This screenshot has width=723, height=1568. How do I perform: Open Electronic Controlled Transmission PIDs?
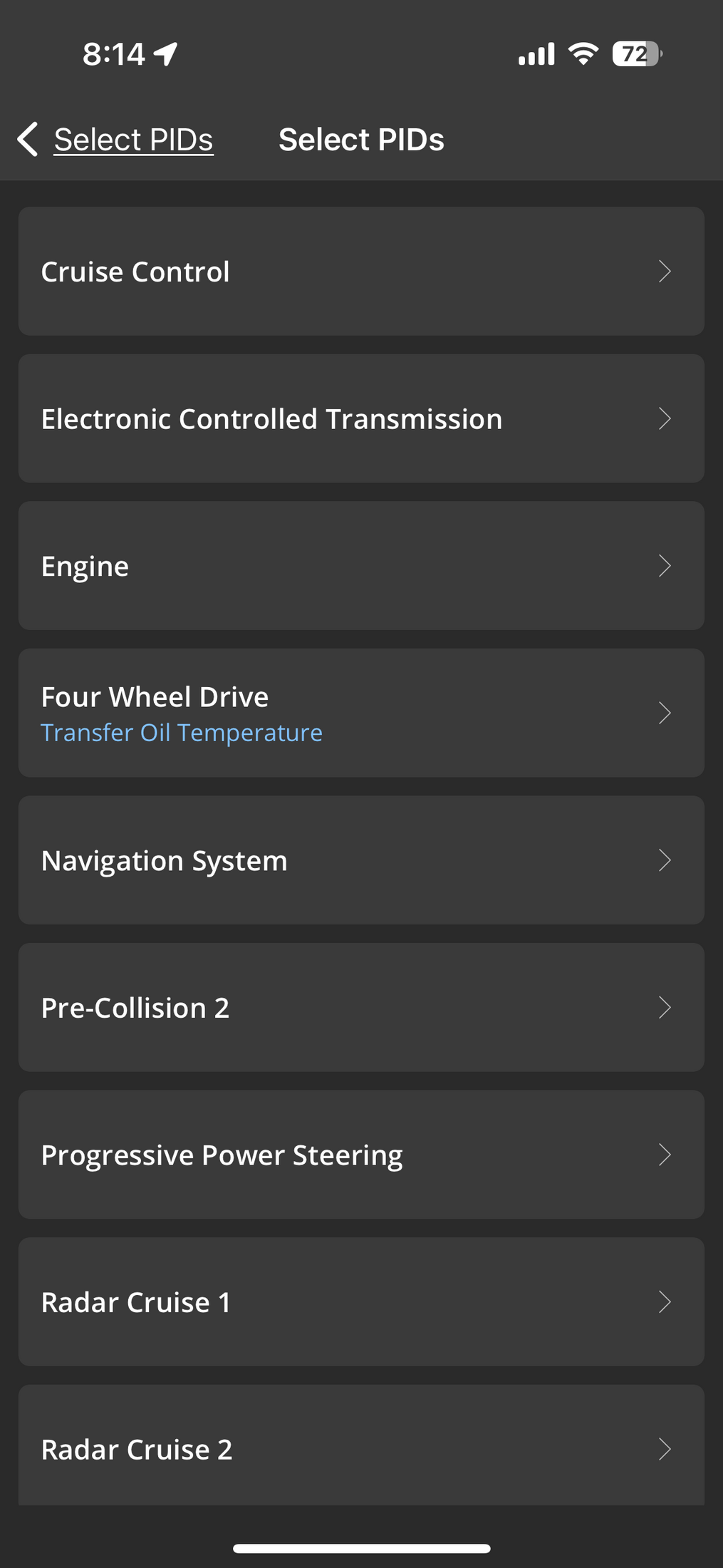pyautogui.click(x=361, y=418)
